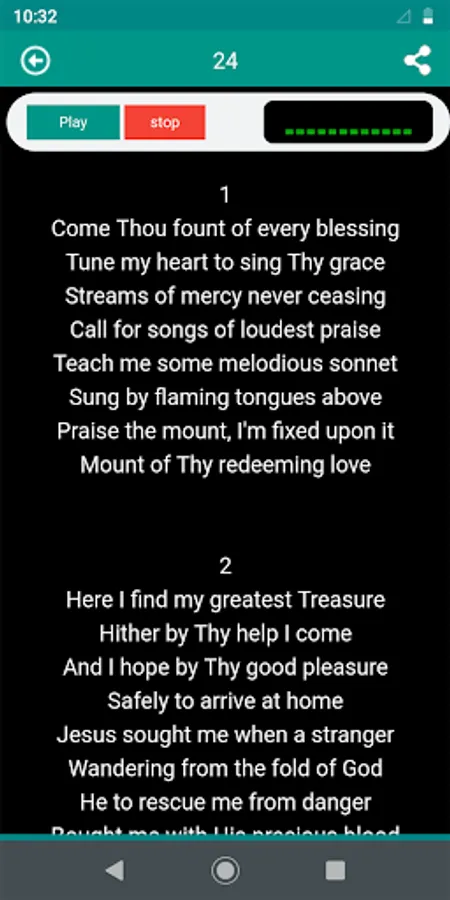Share hymn 24
The width and height of the screenshot is (450, 900).
coord(417,60)
